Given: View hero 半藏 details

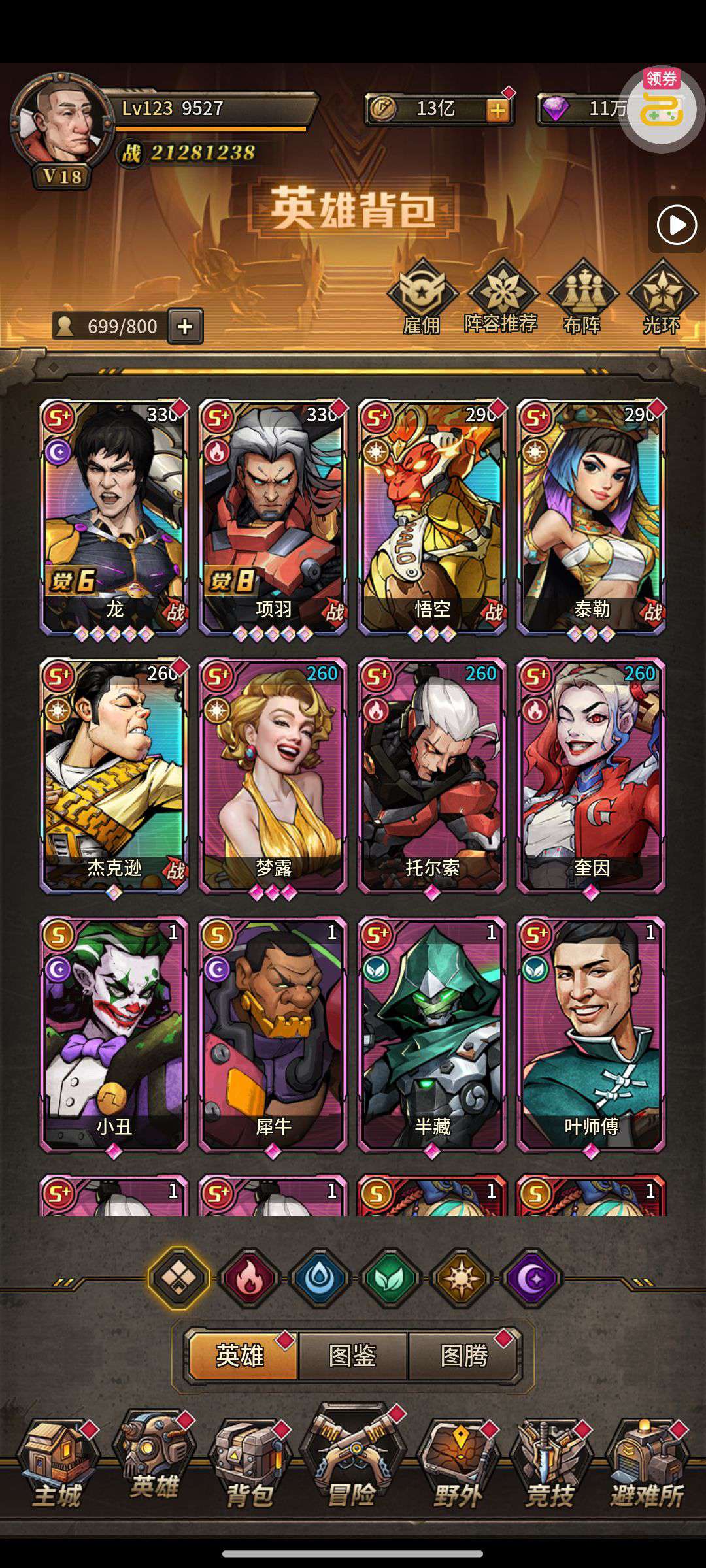Looking at the screenshot, I should [x=432, y=1035].
